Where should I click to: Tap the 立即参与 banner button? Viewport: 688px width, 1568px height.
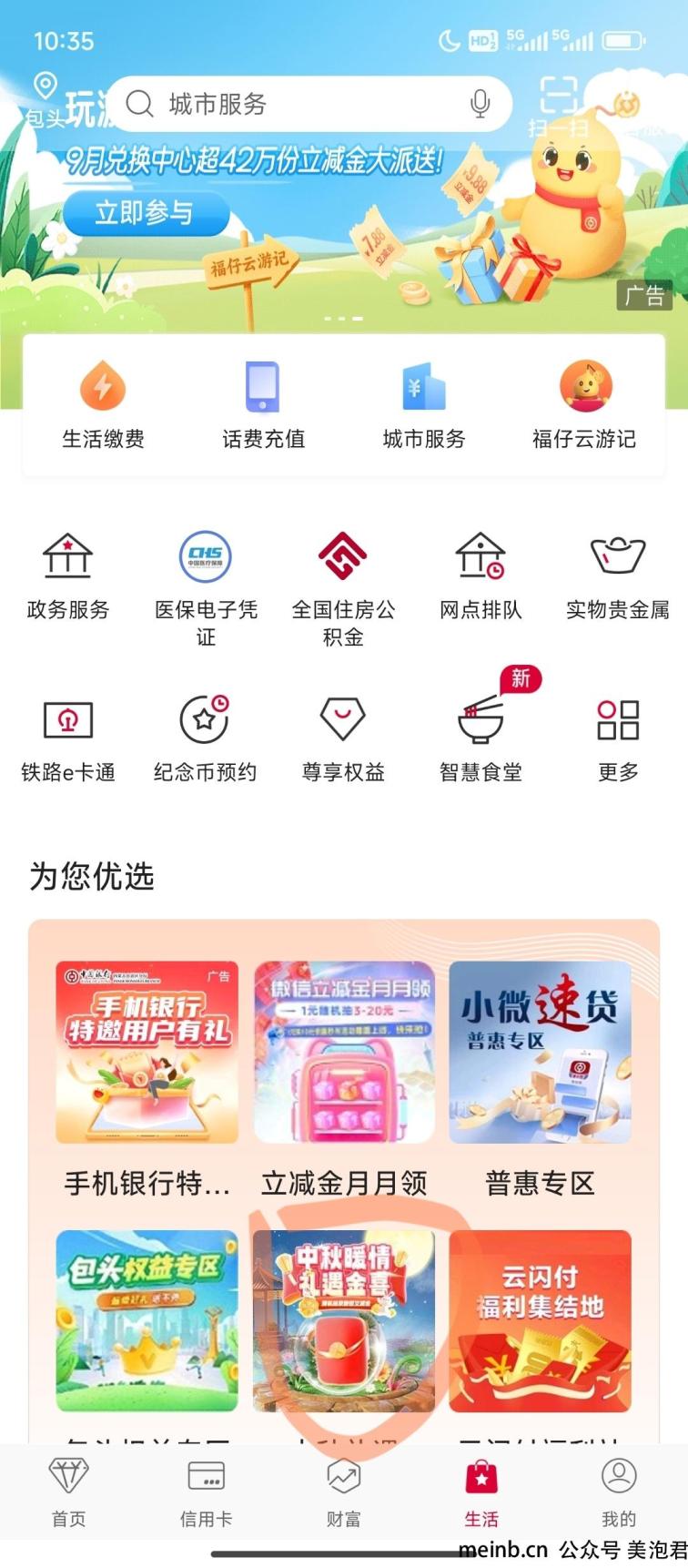point(146,214)
